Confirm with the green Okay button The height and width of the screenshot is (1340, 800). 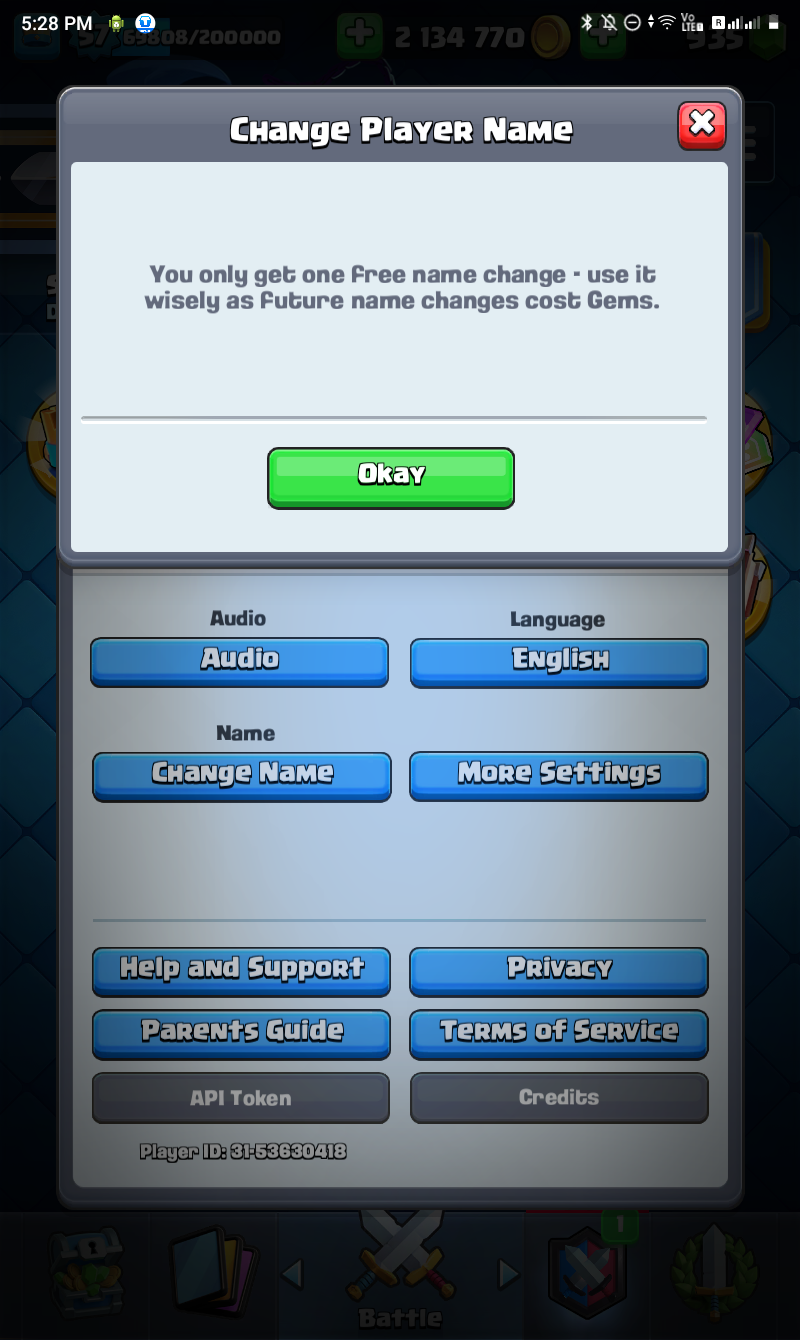click(391, 477)
